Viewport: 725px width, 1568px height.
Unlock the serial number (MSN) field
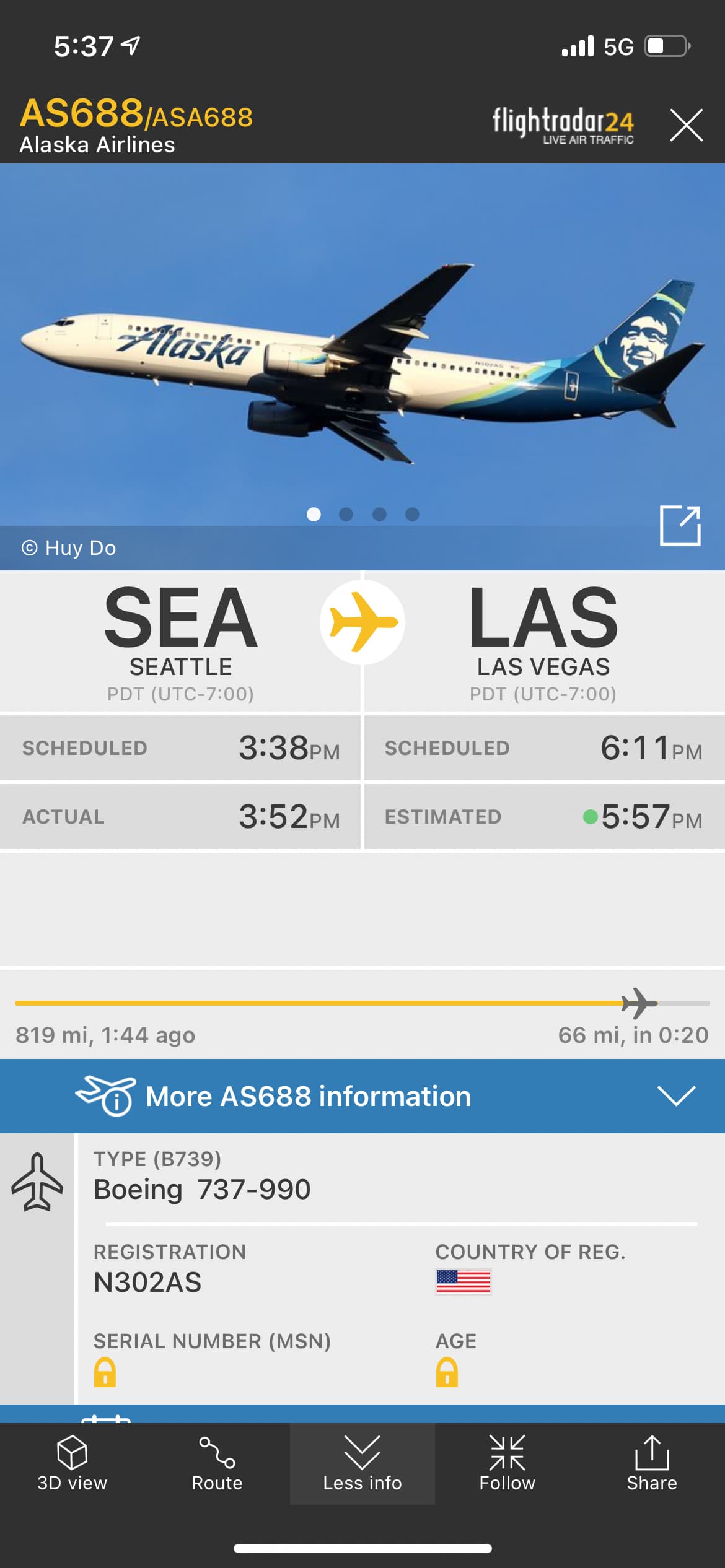pyautogui.click(x=105, y=1372)
